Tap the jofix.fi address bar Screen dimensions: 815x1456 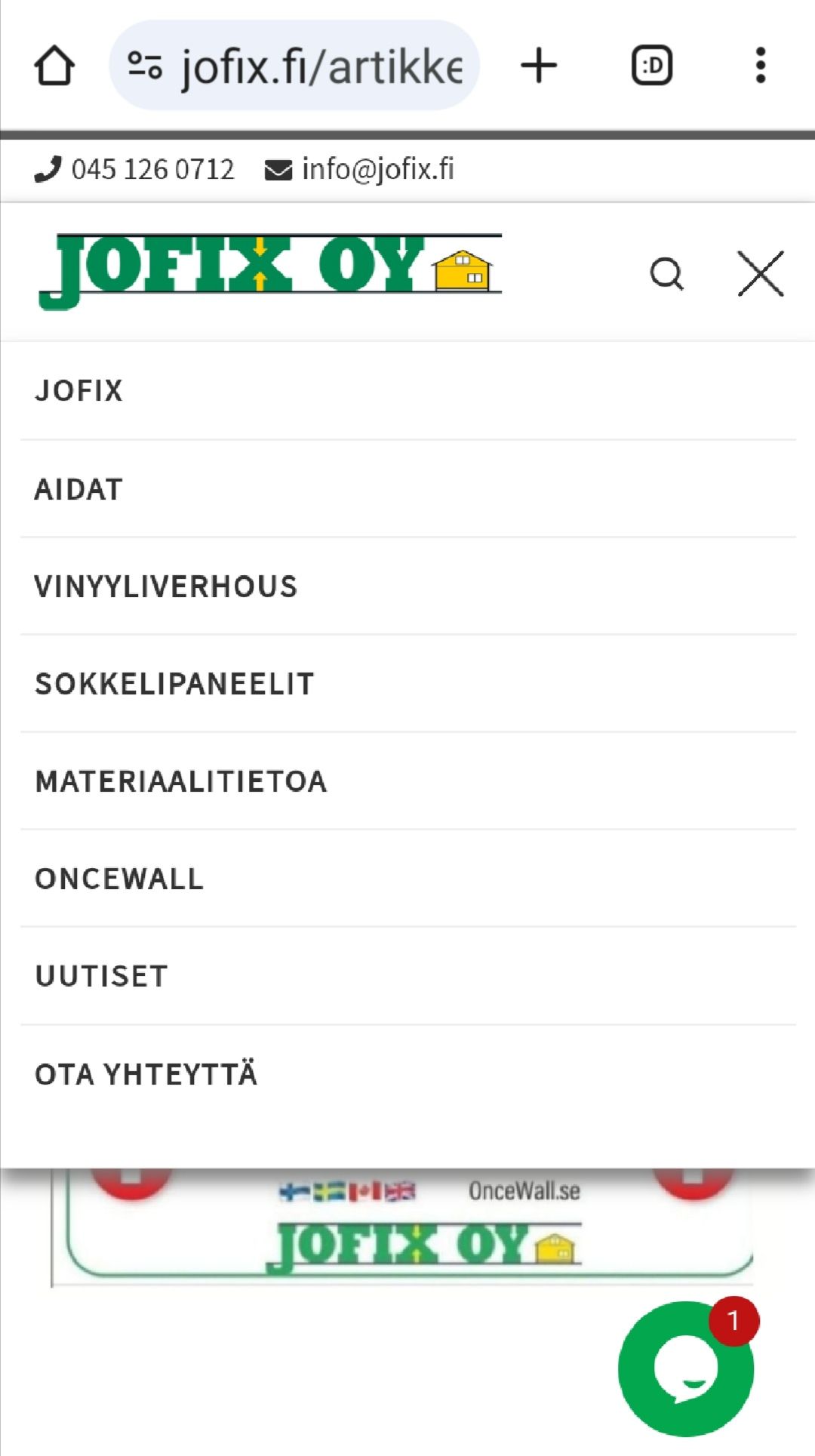click(x=294, y=66)
